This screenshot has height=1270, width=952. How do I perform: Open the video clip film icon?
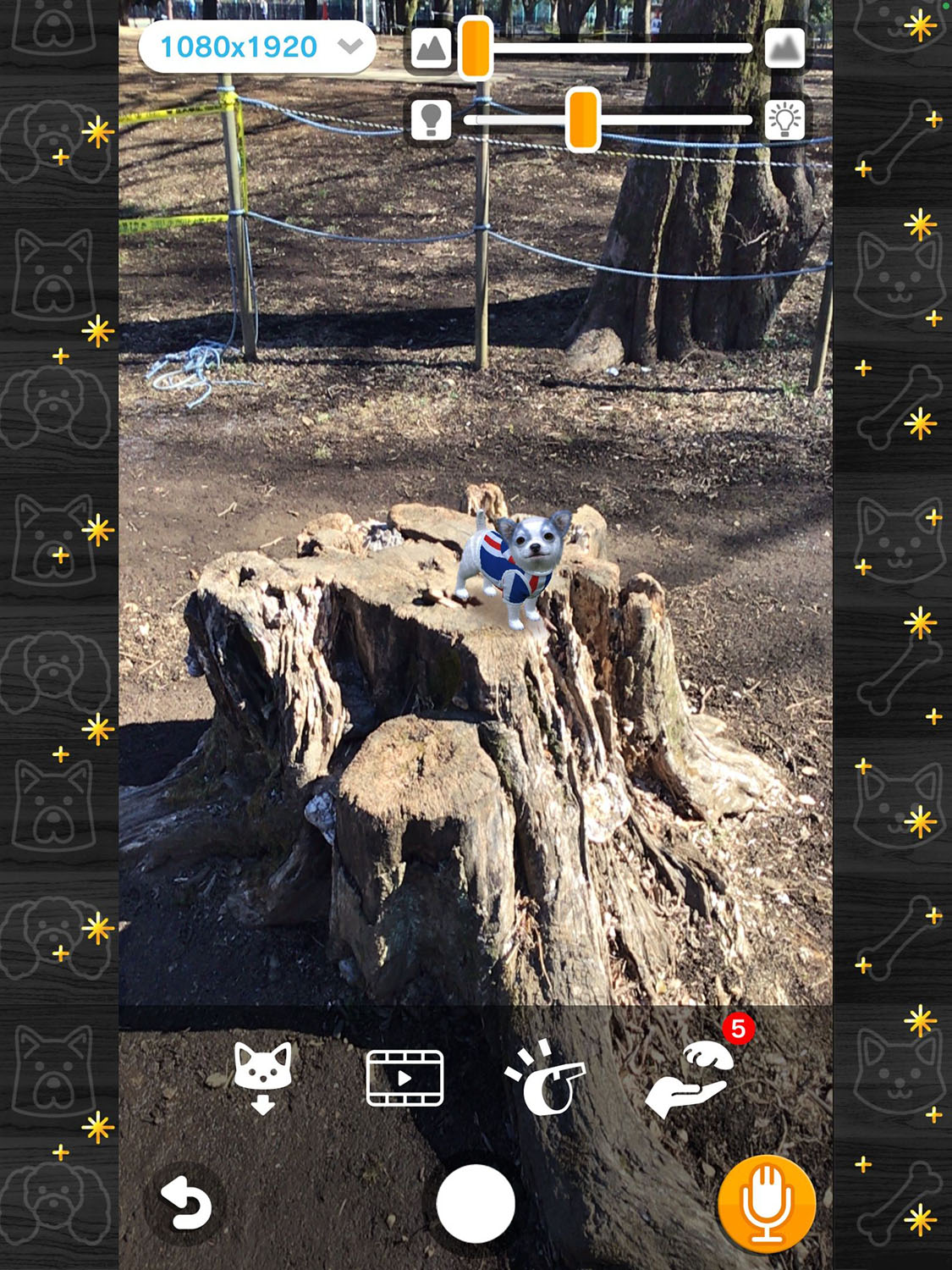click(x=404, y=1078)
